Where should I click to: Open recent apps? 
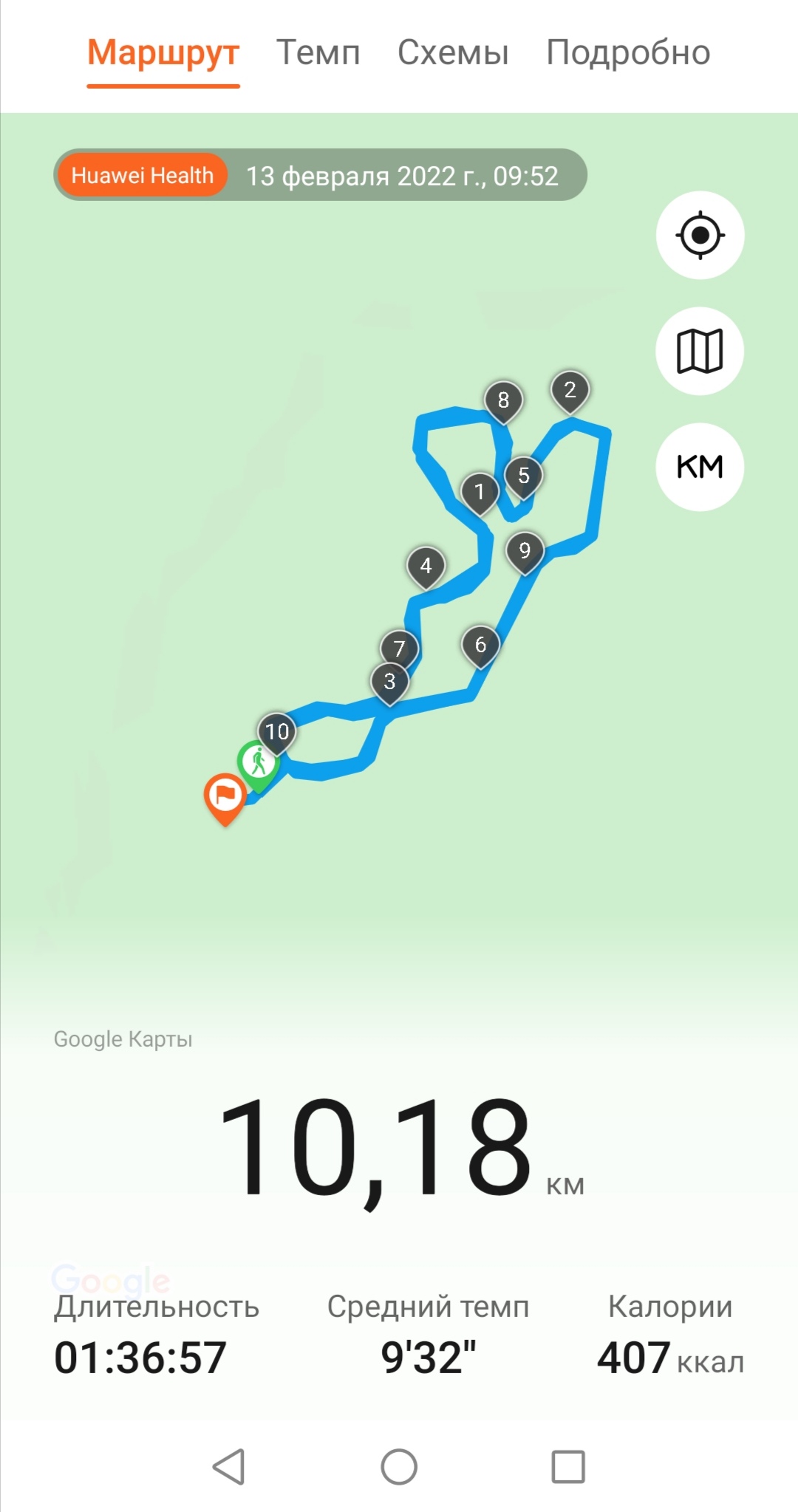tap(568, 1466)
